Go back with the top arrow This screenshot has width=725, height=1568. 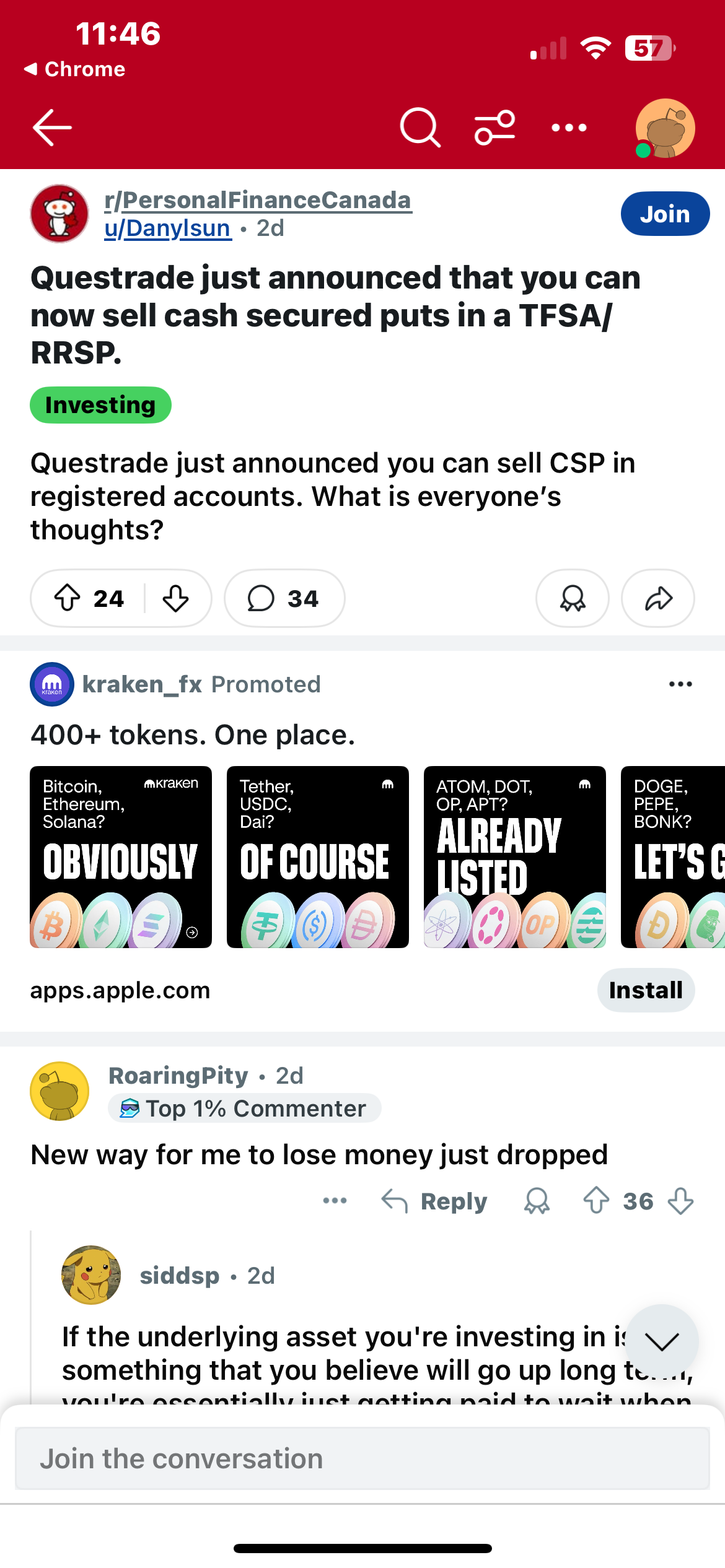tap(52, 128)
